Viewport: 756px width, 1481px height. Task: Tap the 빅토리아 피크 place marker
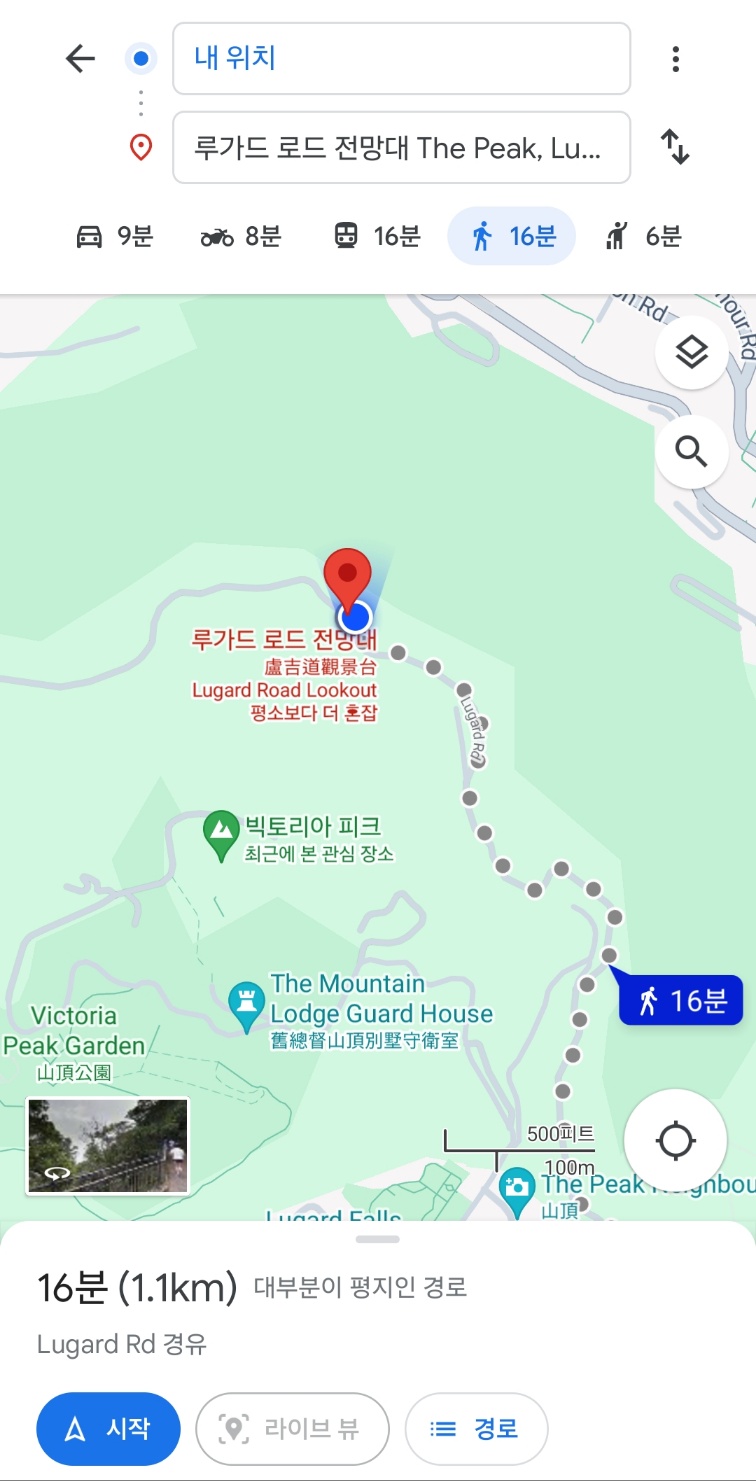[220, 828]
